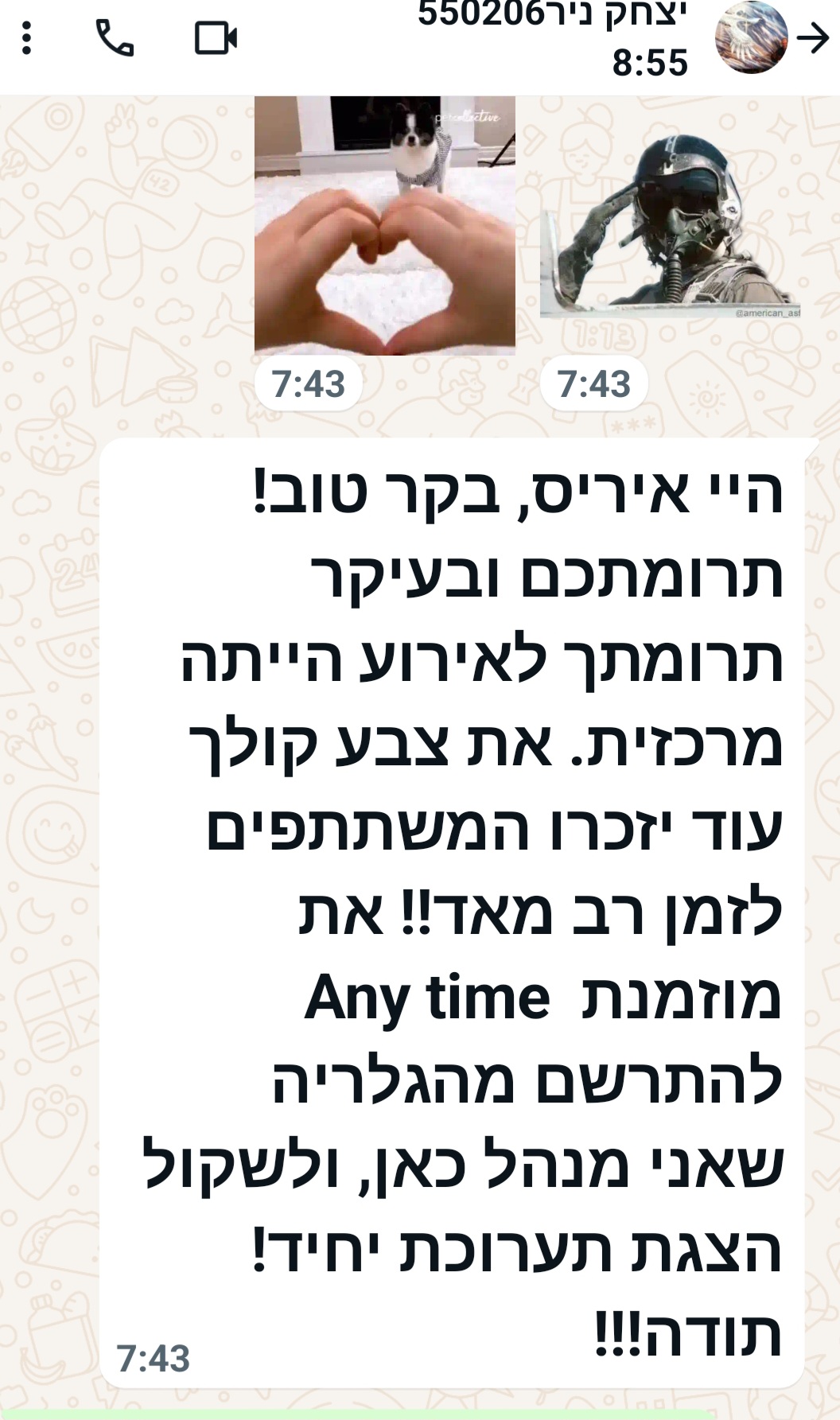Image resolution: width=840 pixels, height=1420 pixels.
Task: Go back using the arrow
Action: coord(813,38)
